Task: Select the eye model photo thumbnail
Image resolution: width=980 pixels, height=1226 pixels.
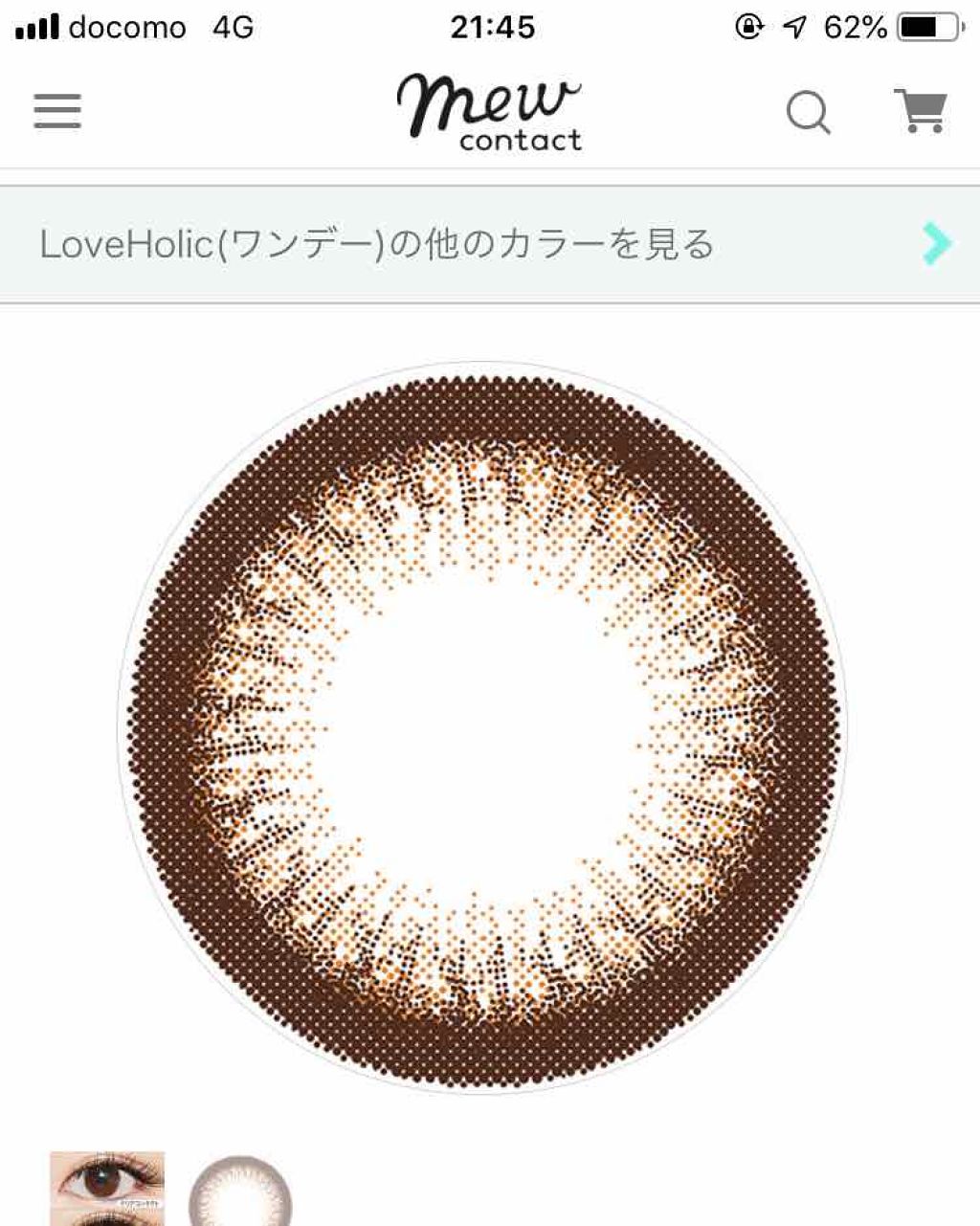Action: (x=105, y=1192)
